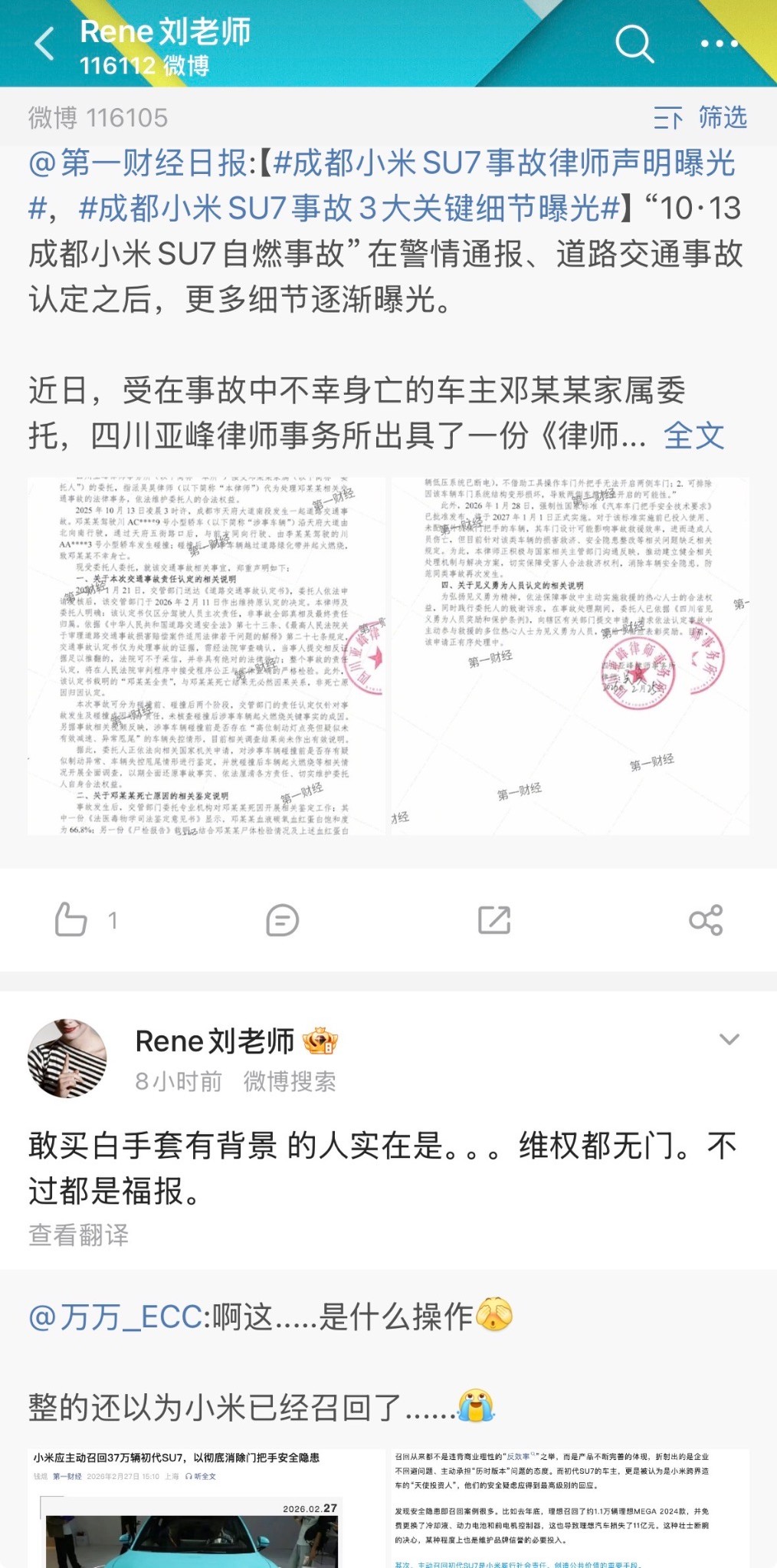Open search in Rene刘老师's profile

634,44
